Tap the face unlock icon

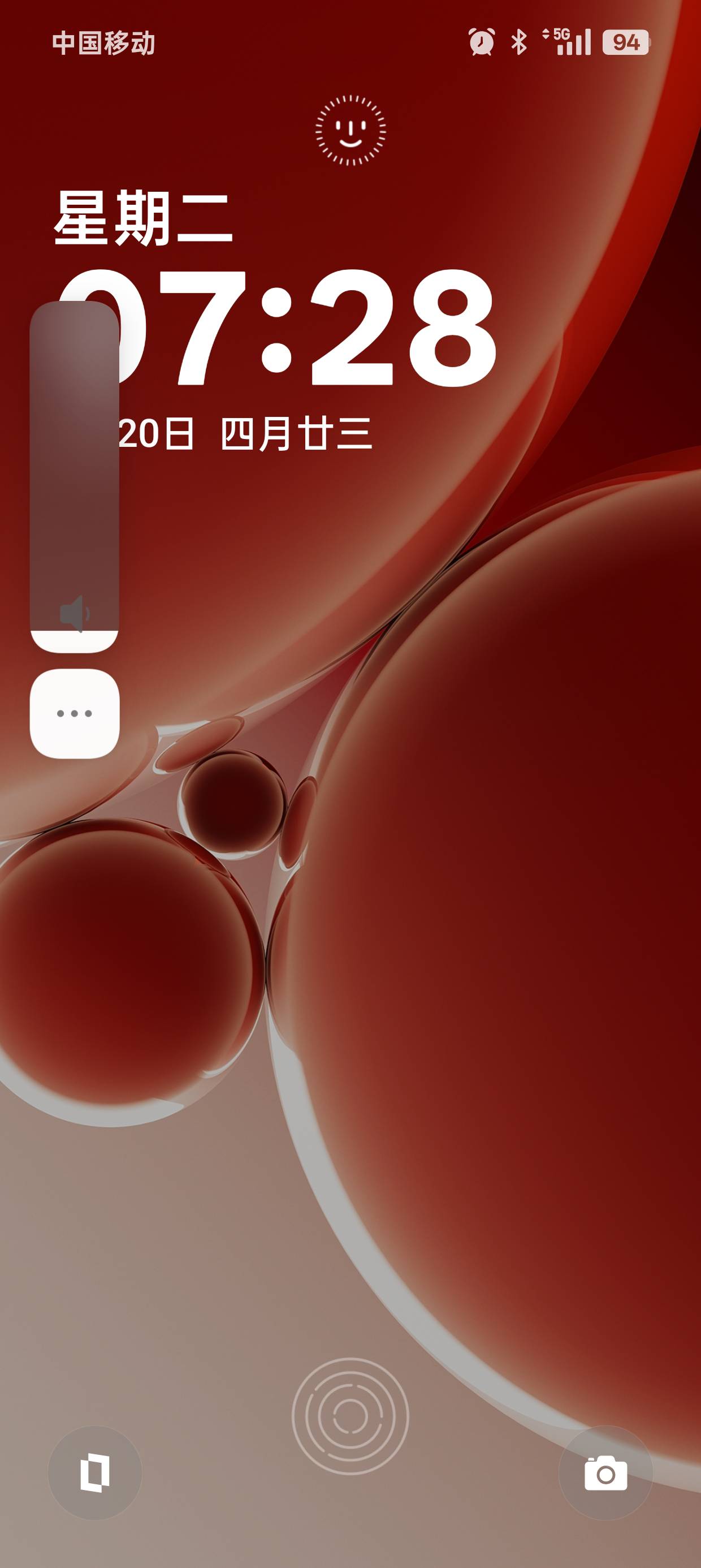tap(350, 130)
